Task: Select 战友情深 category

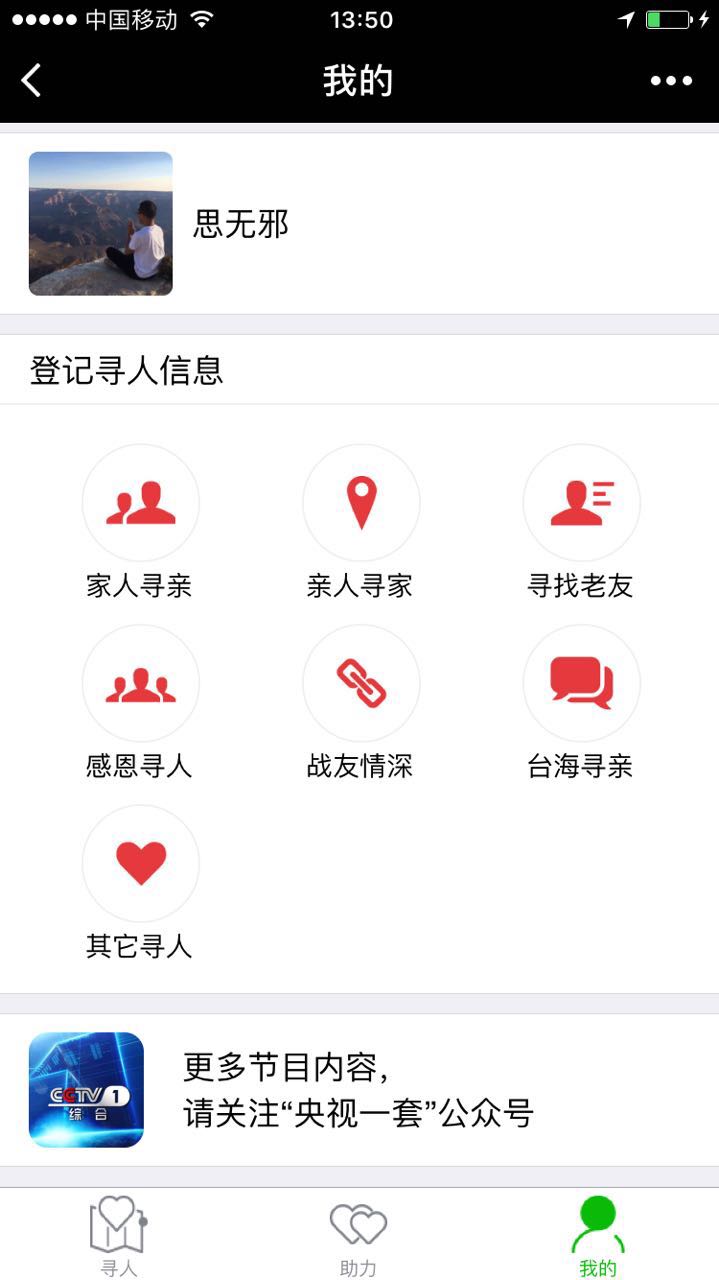Action: pyautogui.click(x=361, y=684)
